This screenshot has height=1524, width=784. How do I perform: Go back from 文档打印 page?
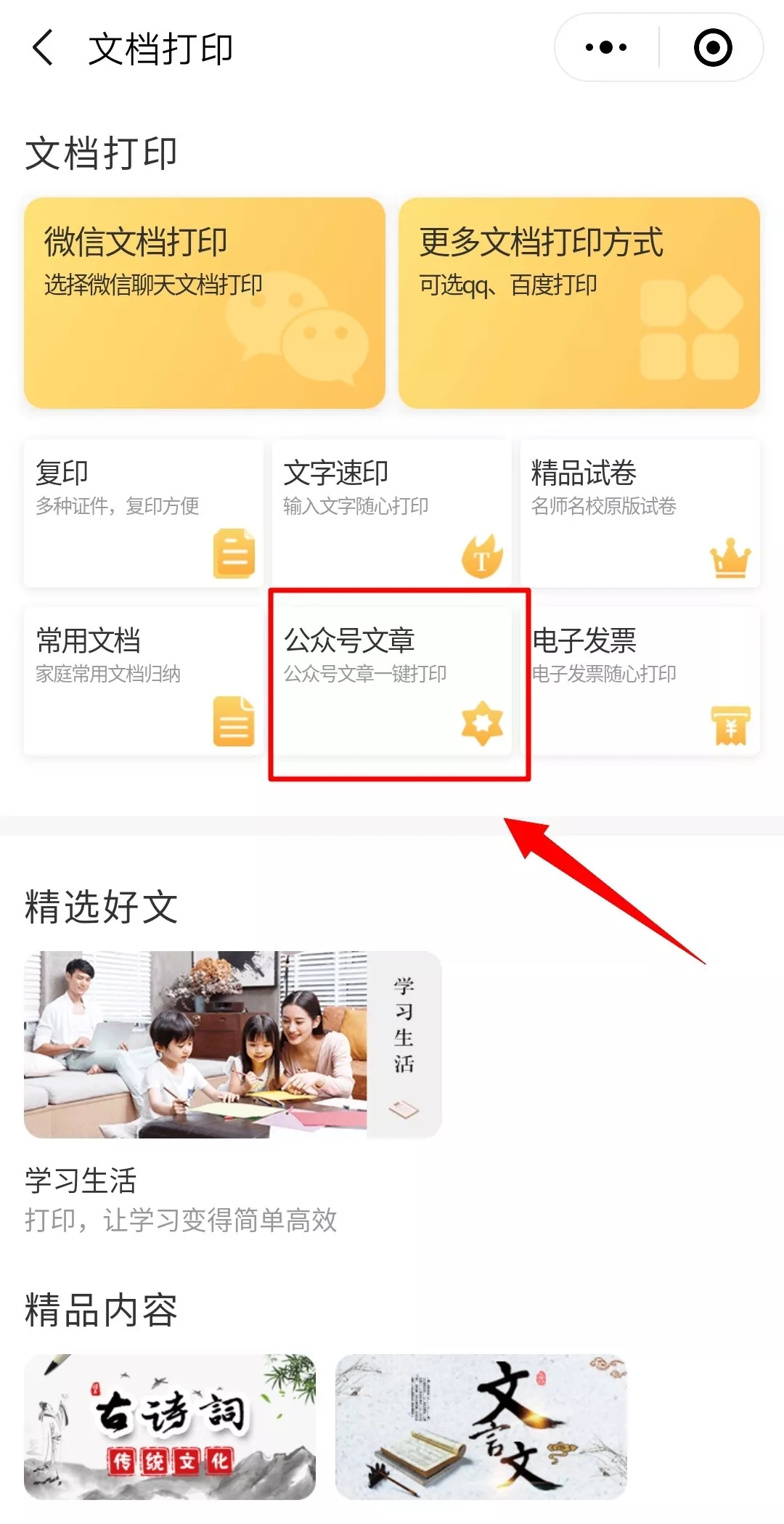pos(44,48)
